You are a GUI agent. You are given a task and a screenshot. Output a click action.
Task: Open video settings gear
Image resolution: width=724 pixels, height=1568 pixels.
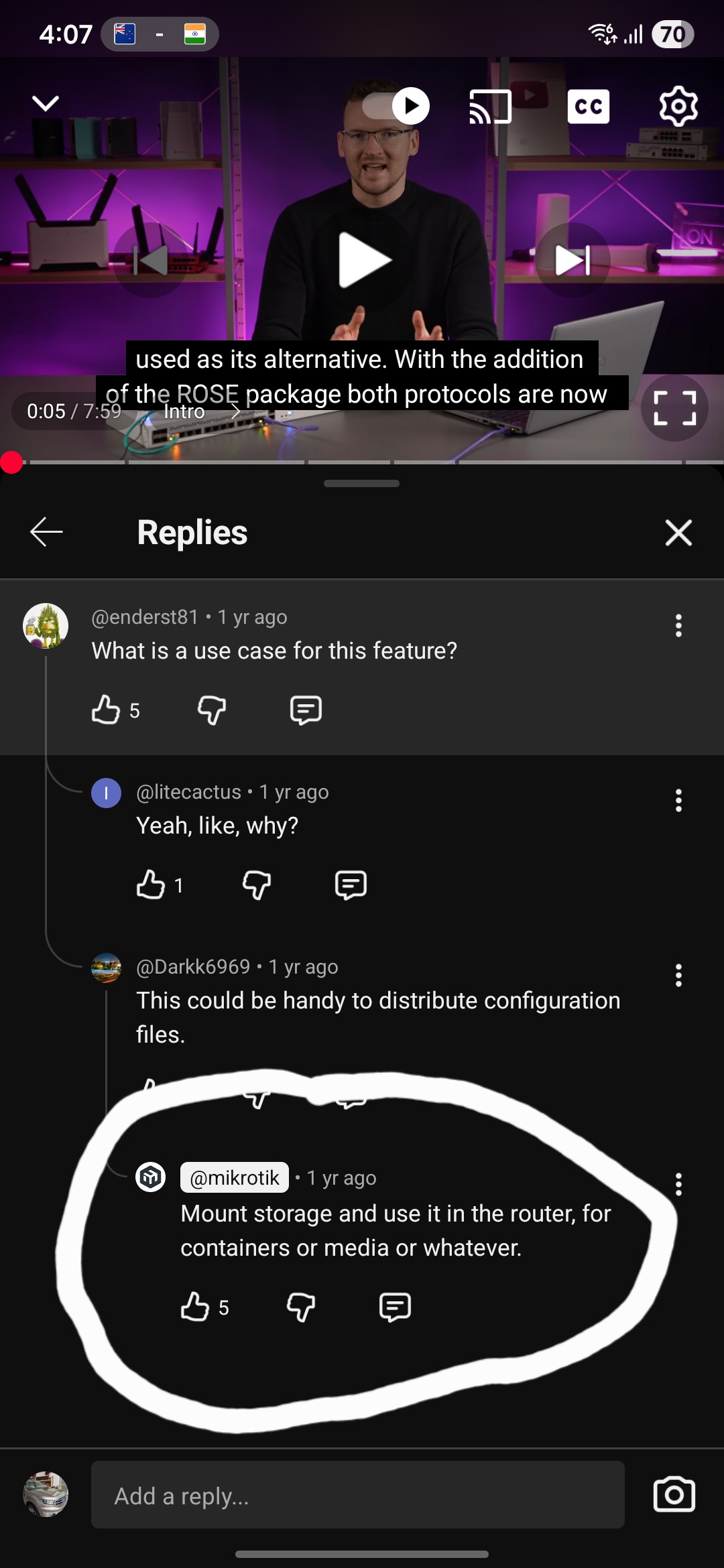click(x=678, y=107)
